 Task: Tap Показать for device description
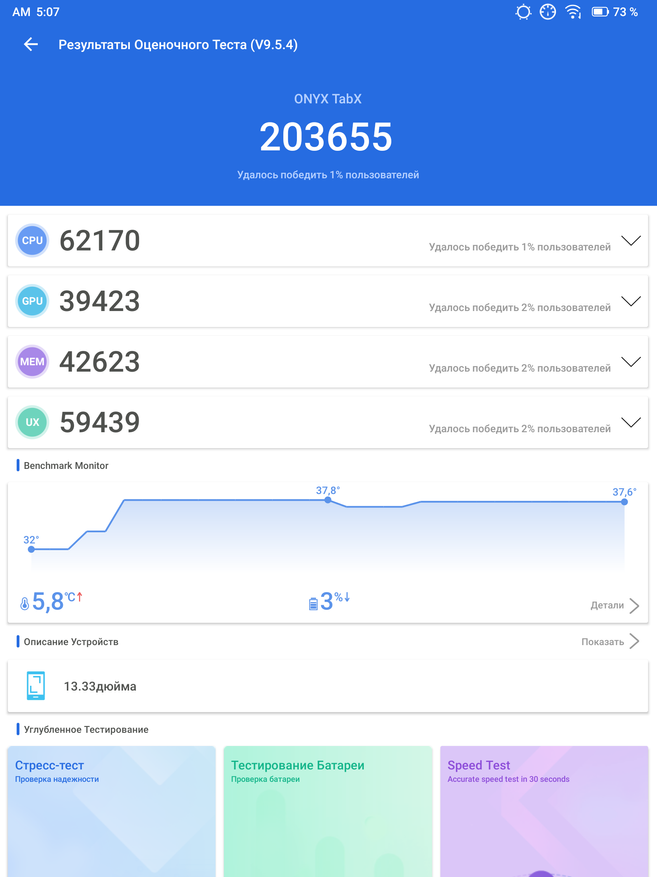pos(610,642)
